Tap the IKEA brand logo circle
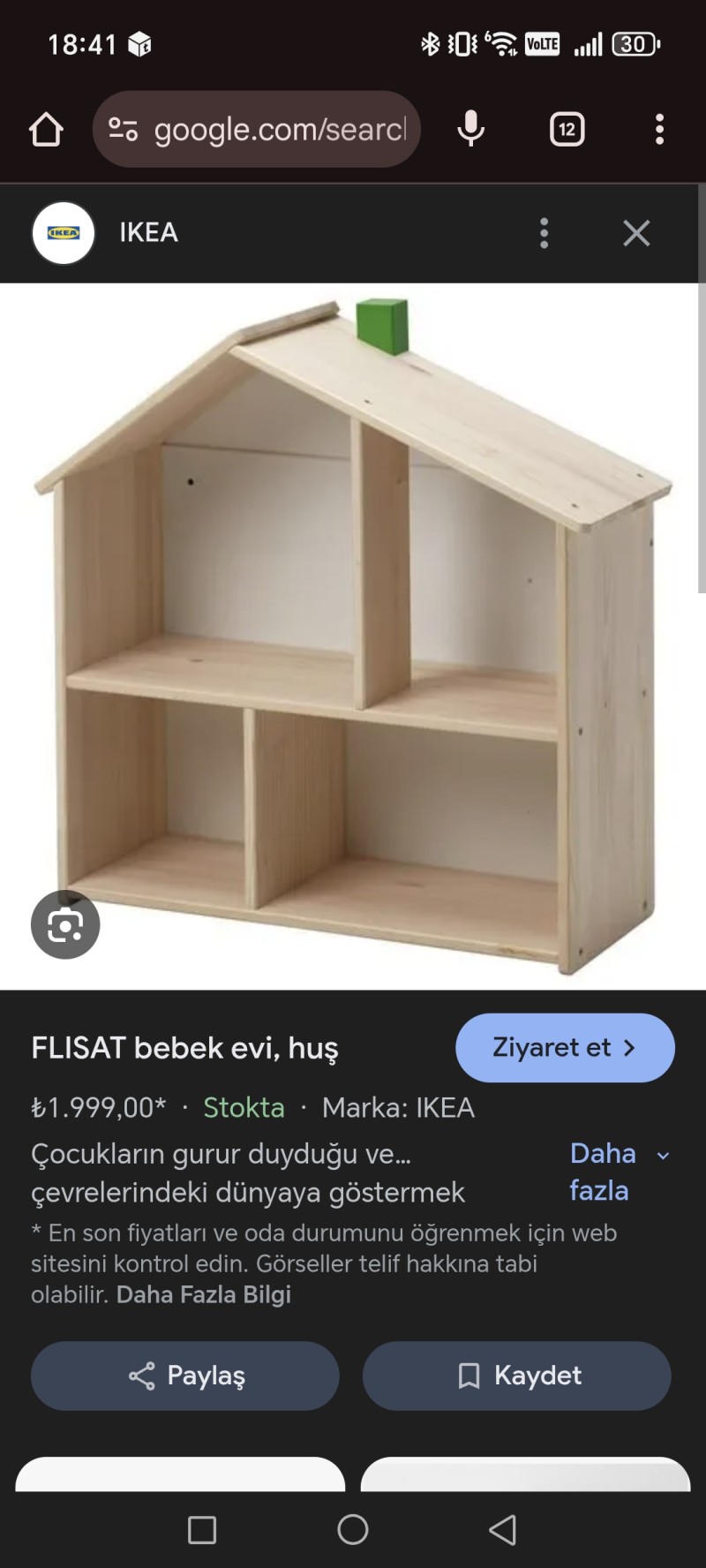 tap(63, 233)
